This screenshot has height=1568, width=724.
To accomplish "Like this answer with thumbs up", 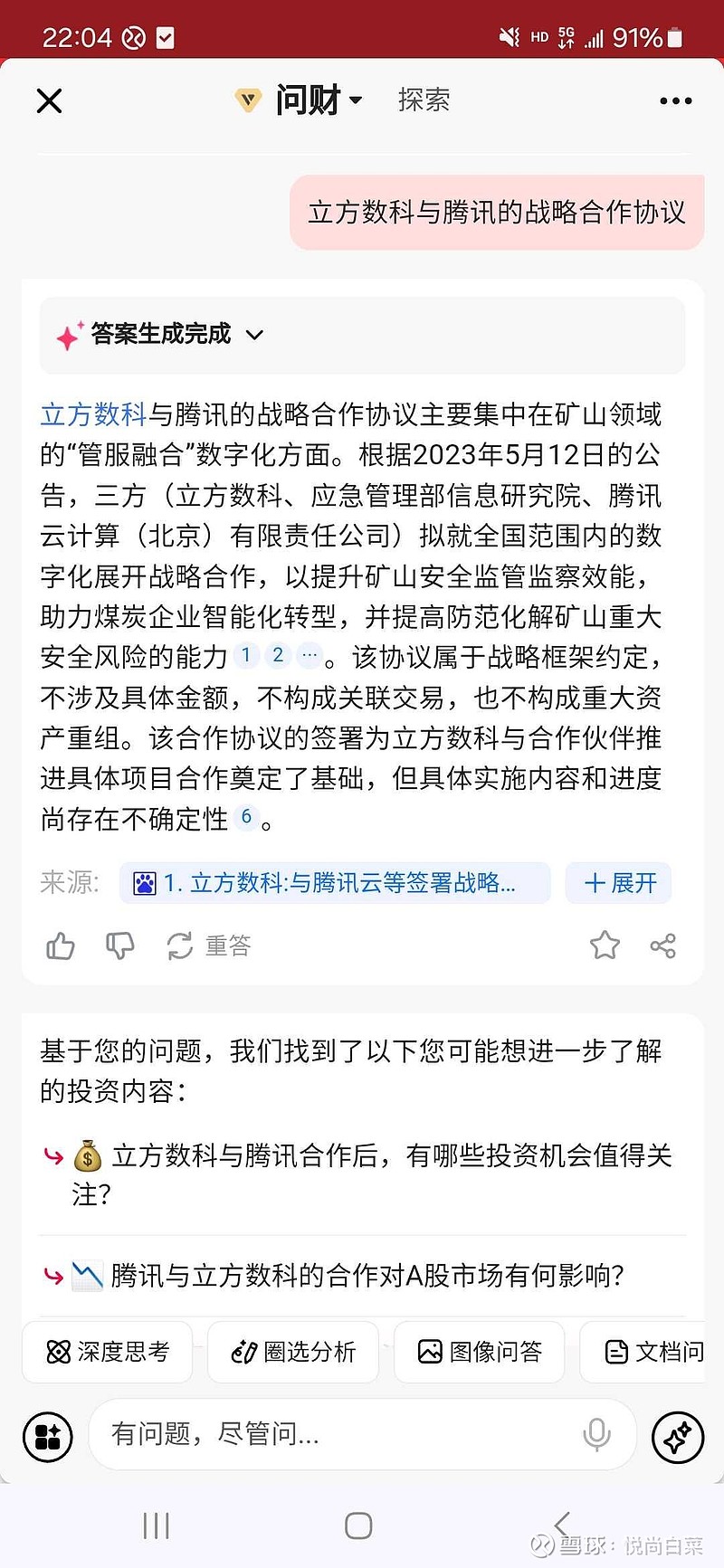I will pyautogui.click(x=61, y=946).
